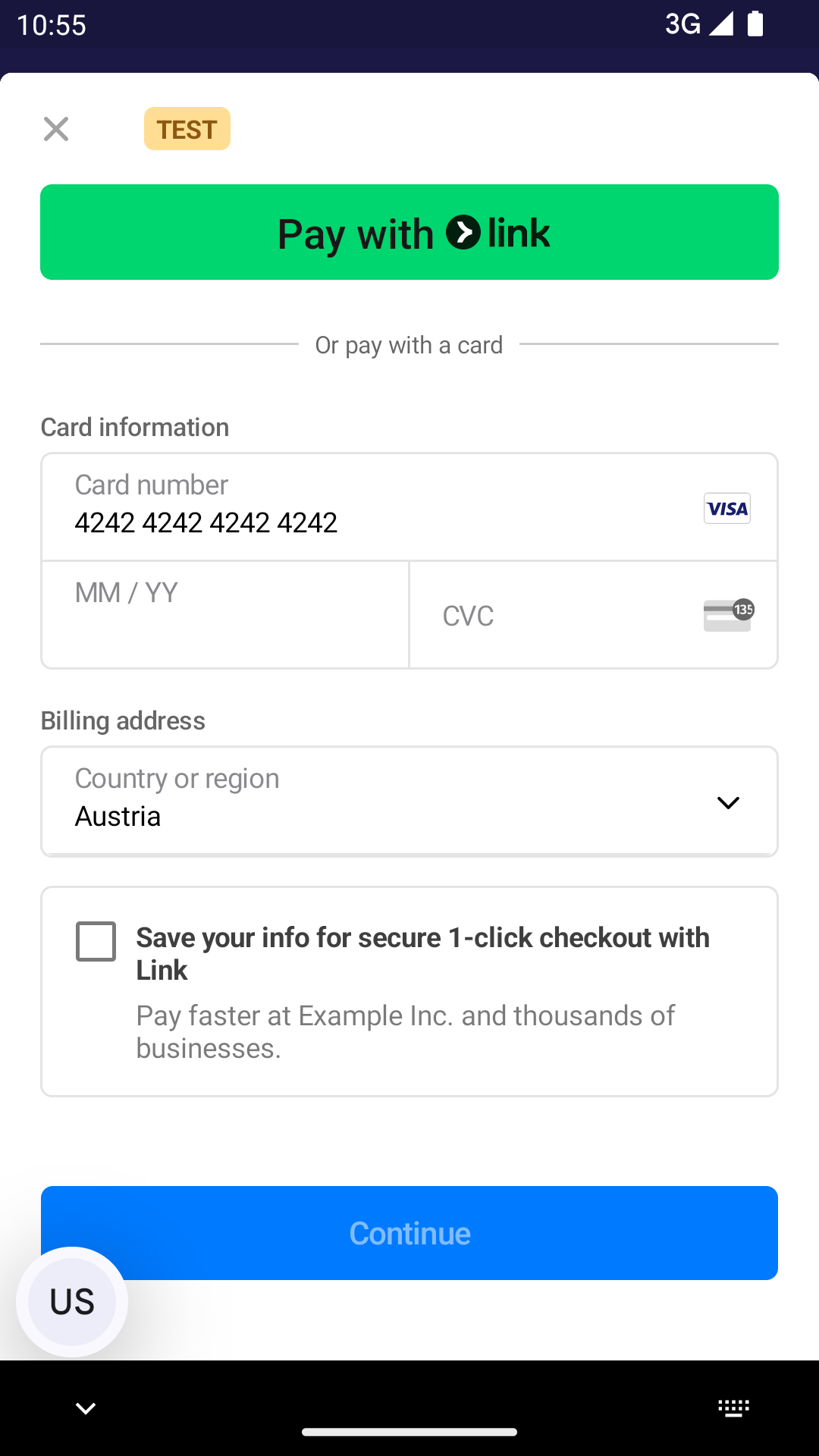This screenshot has height=1456, width=819.
Task: Hide the keyboard with the down arrow
Action: pos(86,1408)
